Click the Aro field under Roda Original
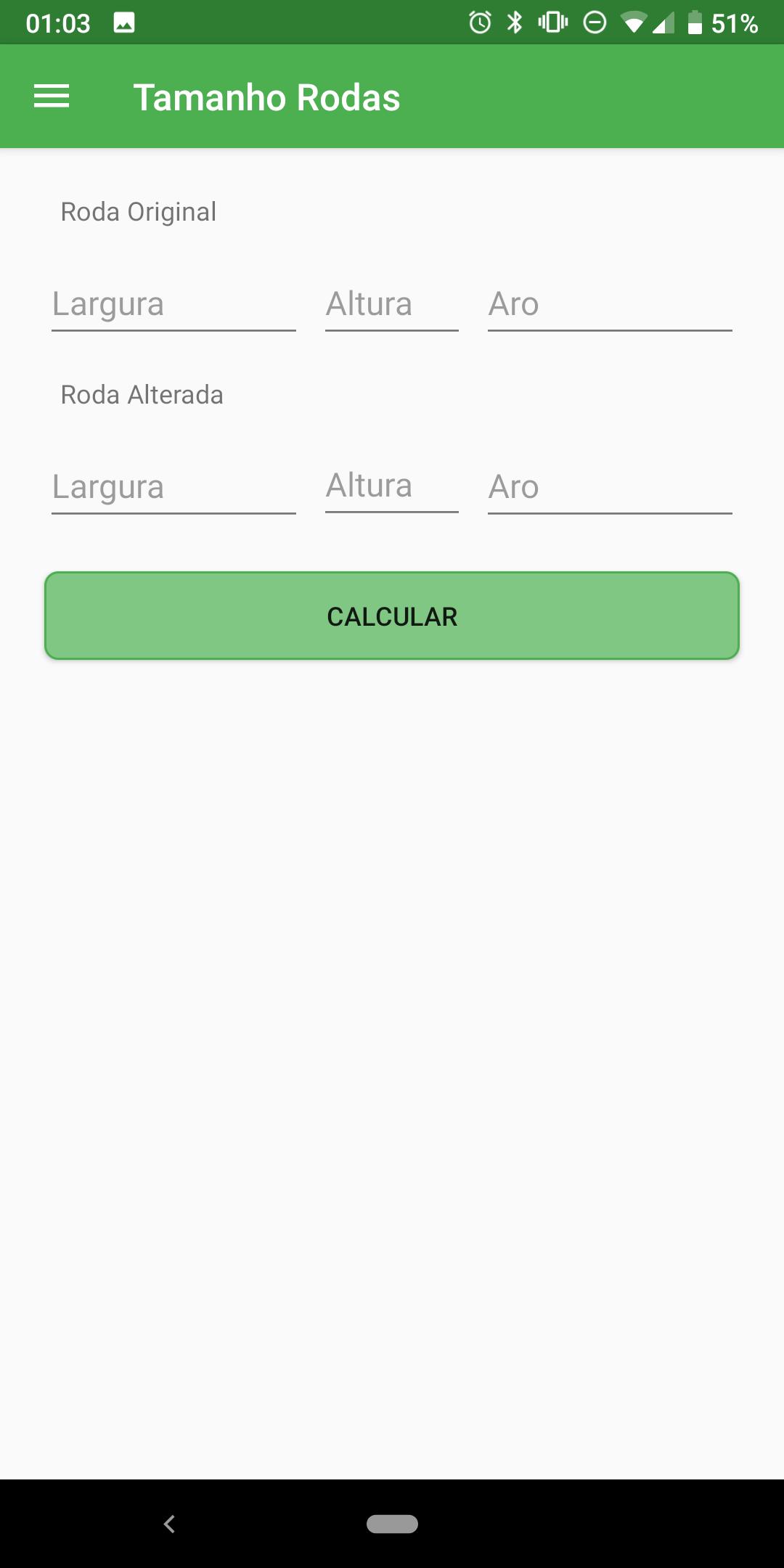The width and height of the screenshot is (784, 1568). pos(610,305)
